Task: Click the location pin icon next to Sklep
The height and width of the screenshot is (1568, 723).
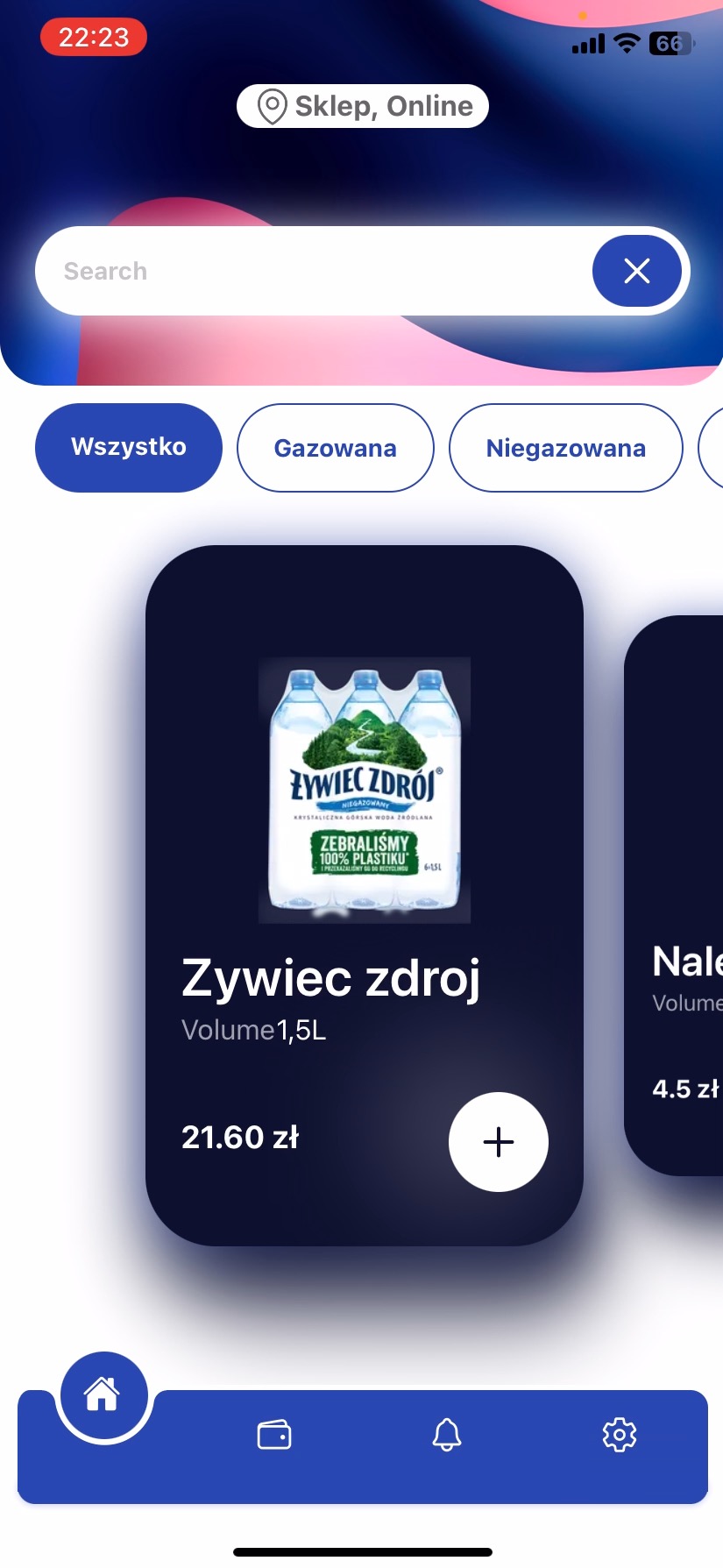Action: [271, 106]
